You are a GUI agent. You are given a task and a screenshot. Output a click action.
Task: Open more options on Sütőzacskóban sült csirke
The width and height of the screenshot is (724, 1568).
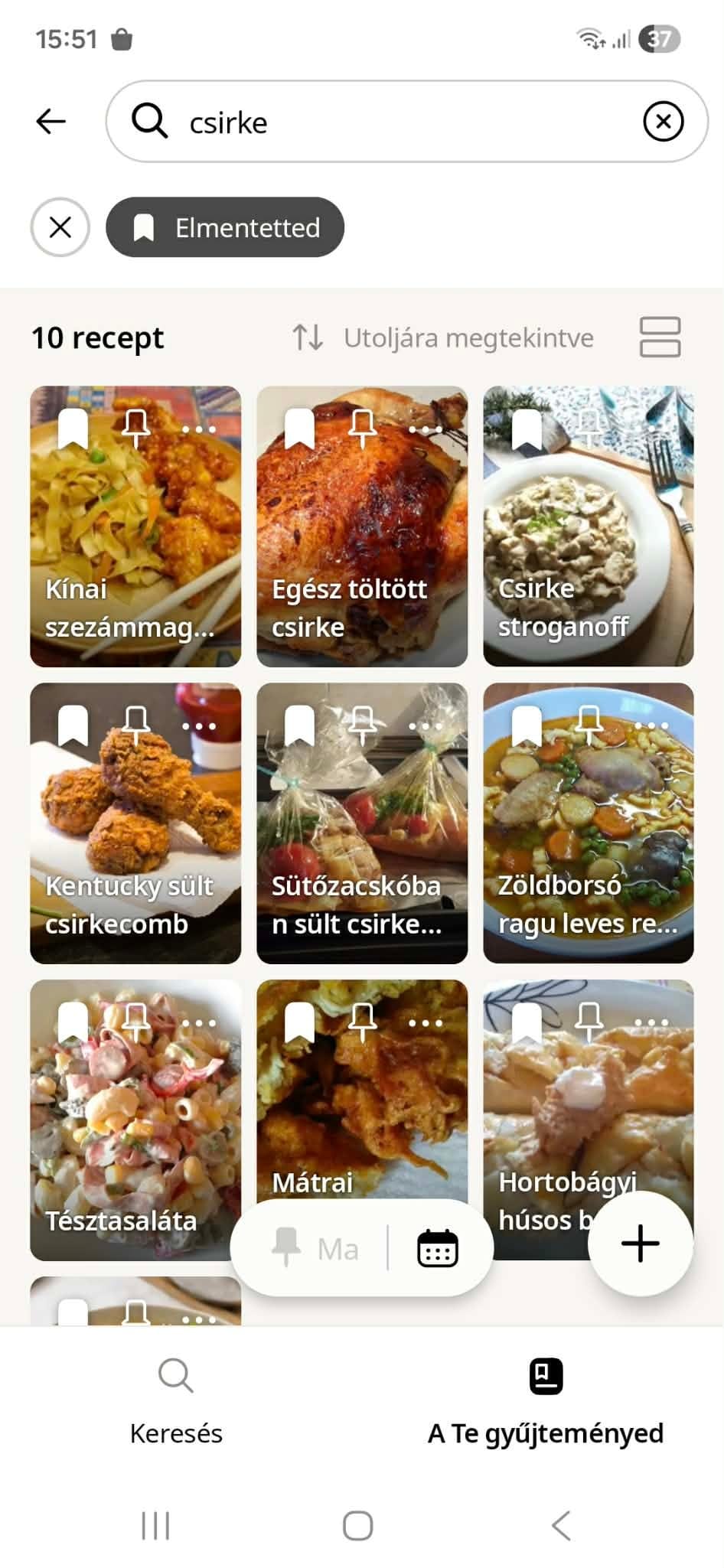(x=426, y=725)
